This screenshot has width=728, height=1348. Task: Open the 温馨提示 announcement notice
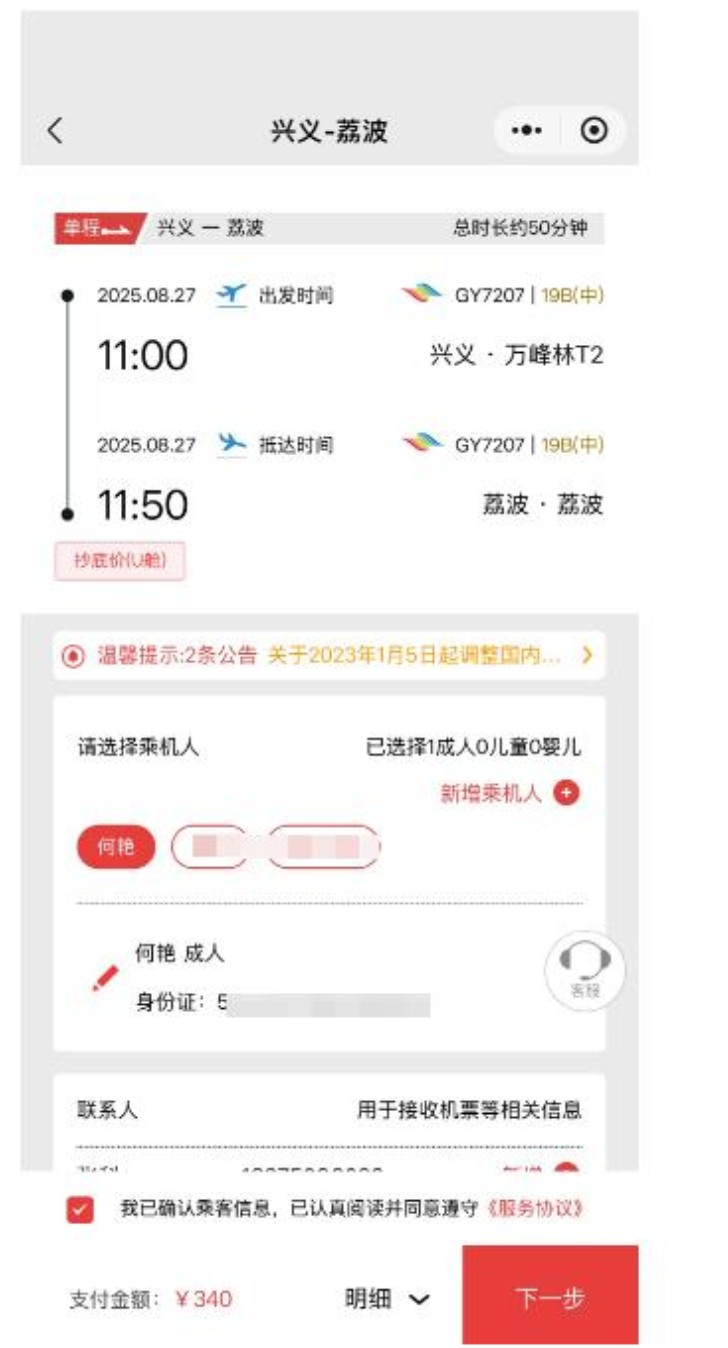coord(329,656)
